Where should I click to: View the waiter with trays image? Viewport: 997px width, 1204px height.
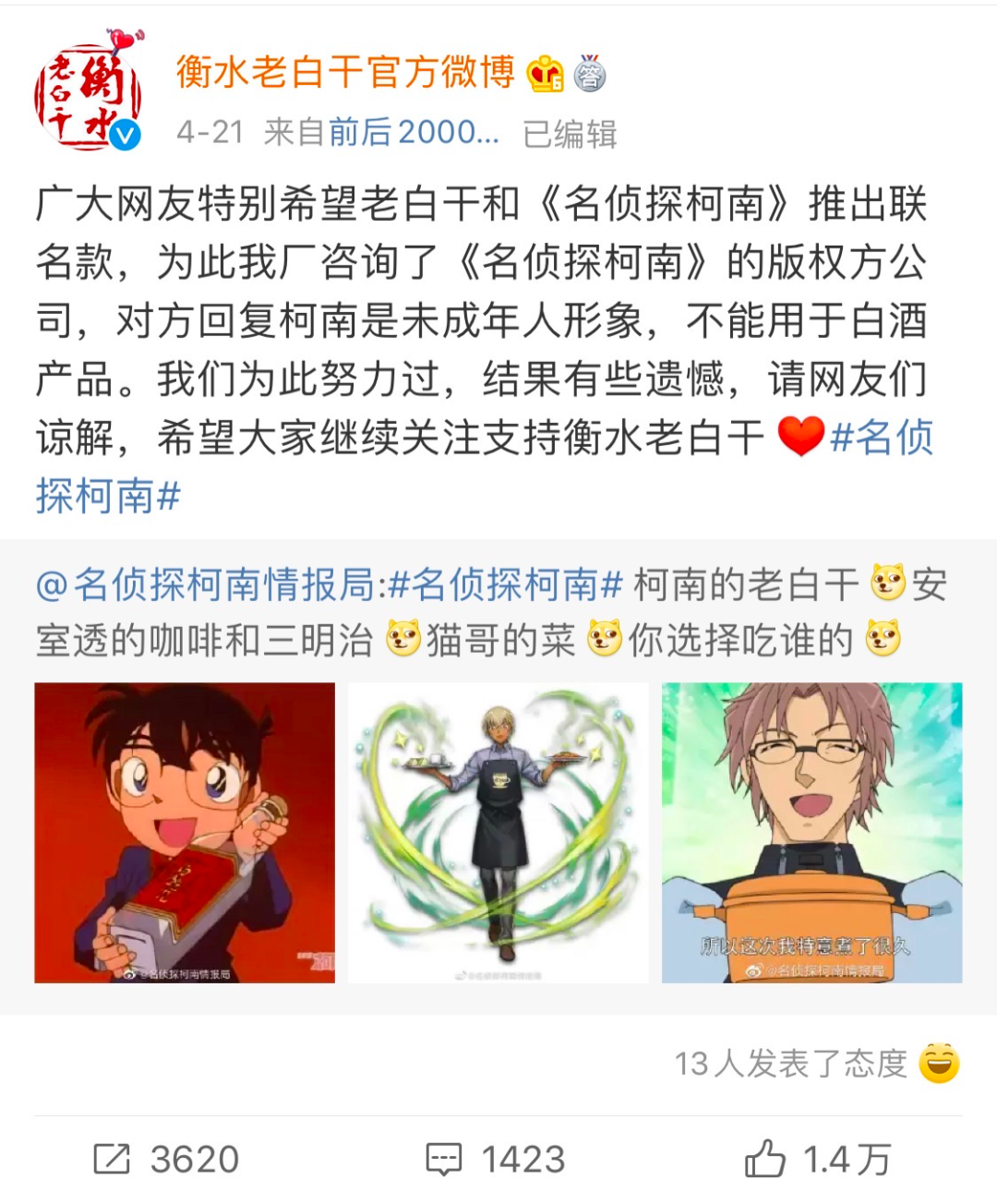498,832
